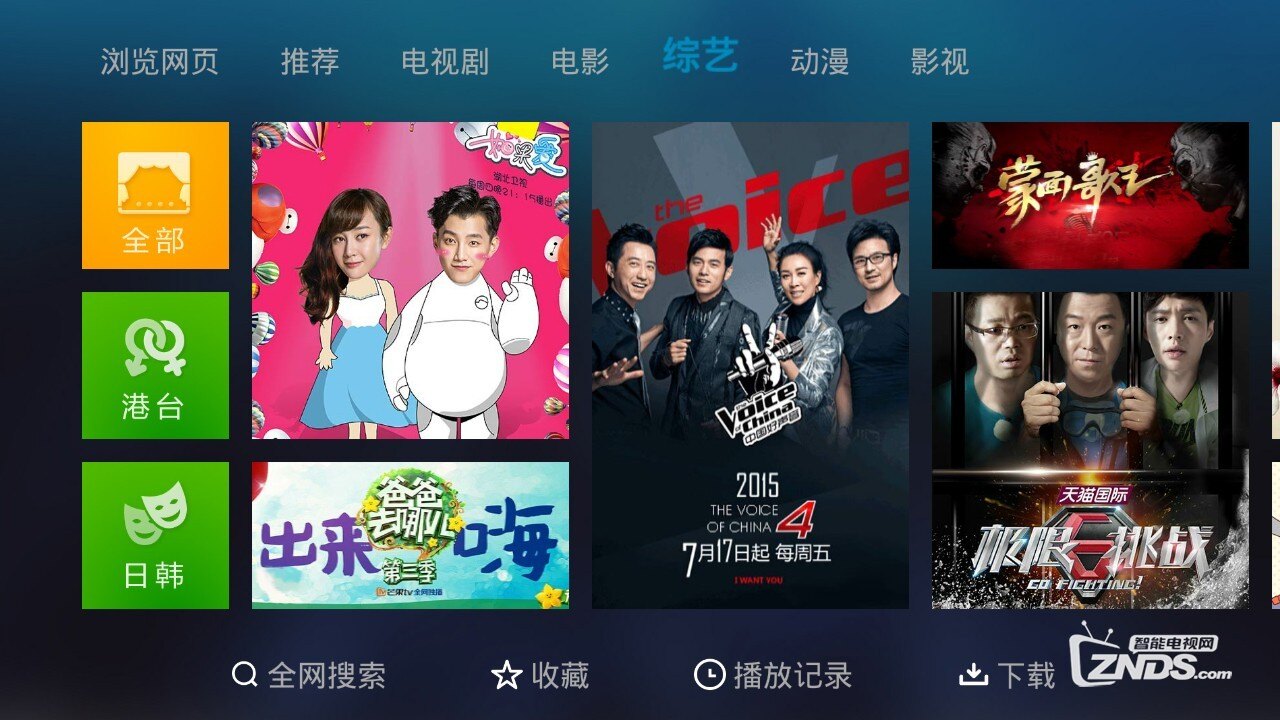This screenshot has width=1280, height=720.
Task: Select the 全部 category tile
Action: coord(155,196)
